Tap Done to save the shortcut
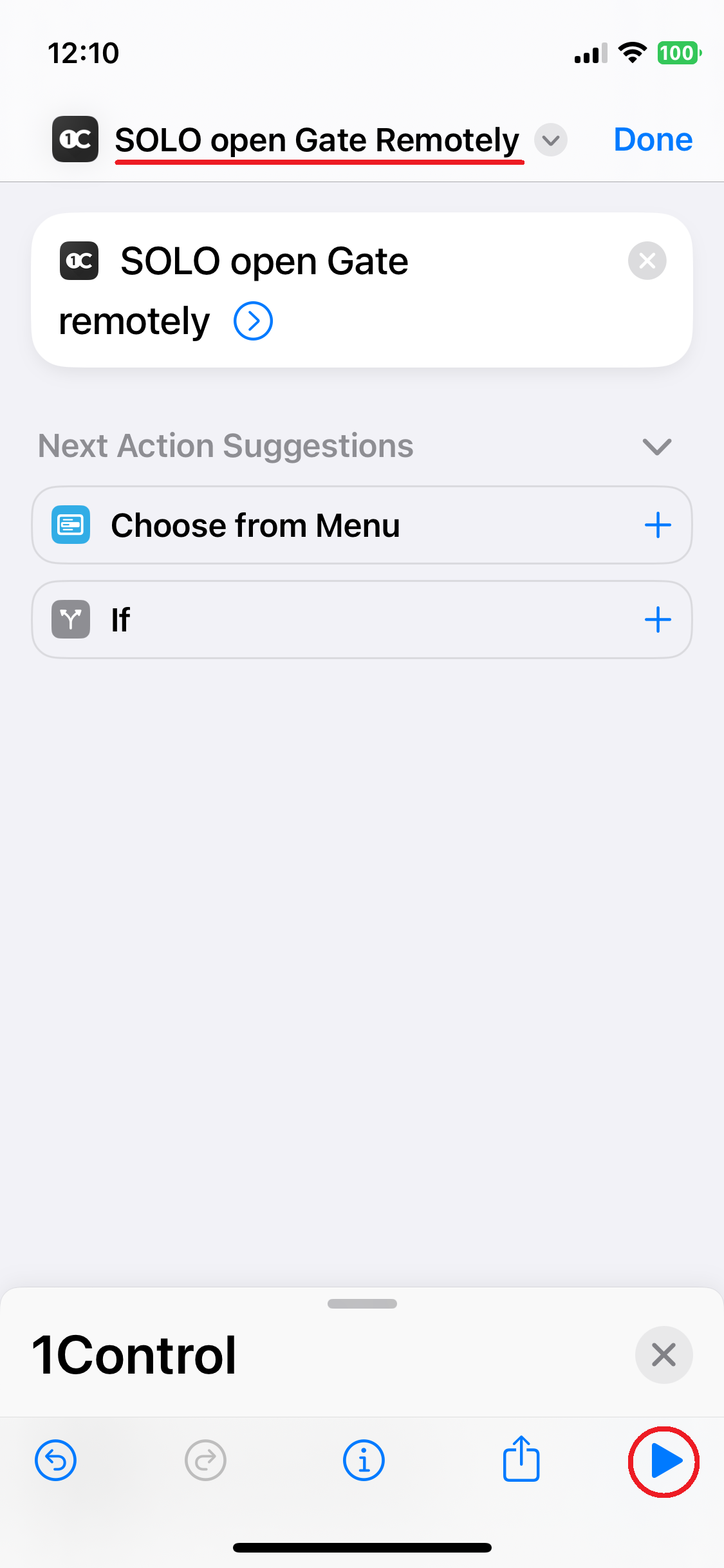The height and width of the screenshot is (1568, 724). point(653,140)
